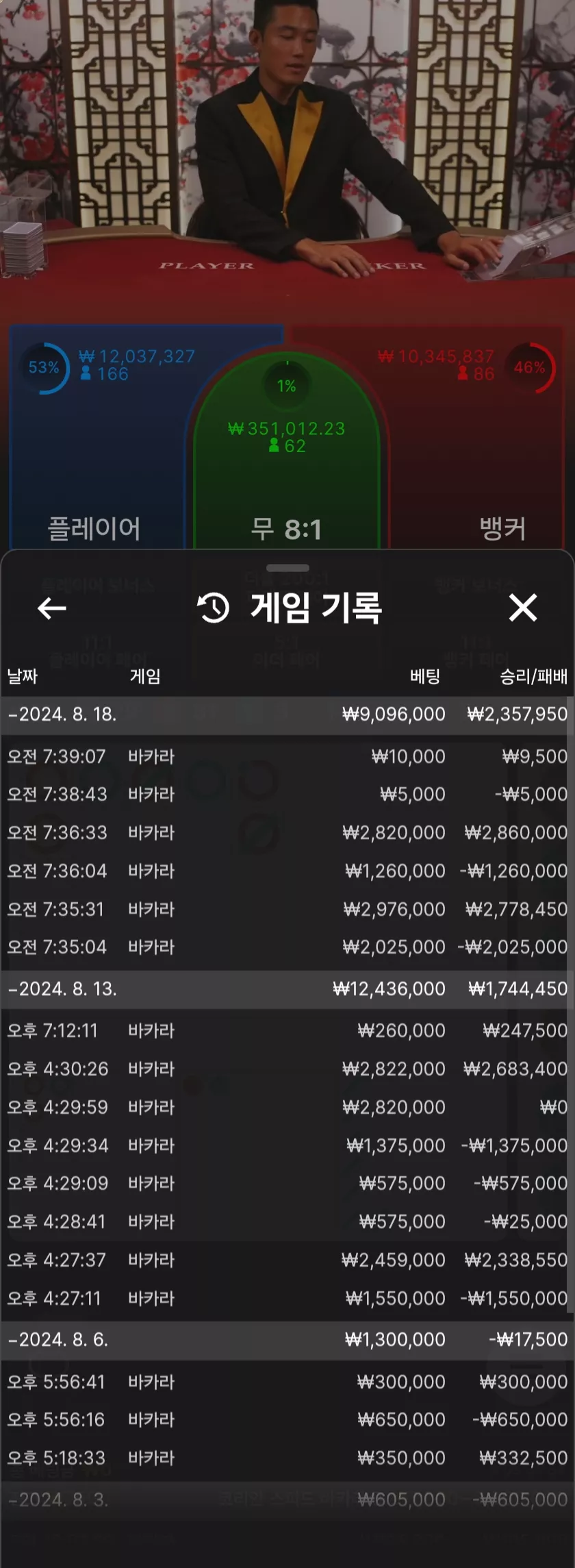575x1568 pixels.
Task: View the 오후 4:27:37 바카라 round details
Action: point(287,1260)
